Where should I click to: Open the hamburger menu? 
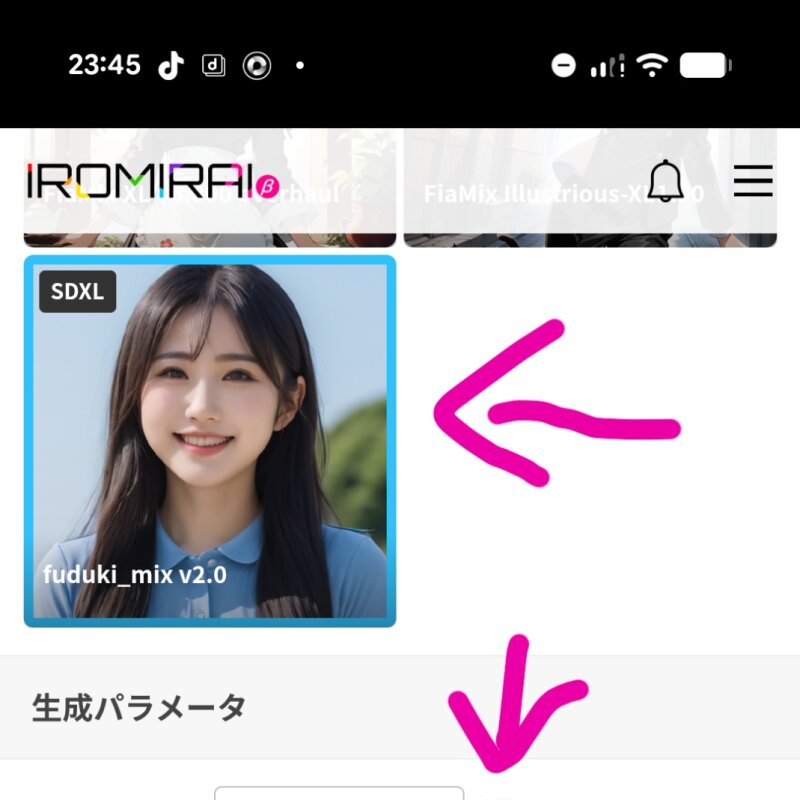click(752, 181)
